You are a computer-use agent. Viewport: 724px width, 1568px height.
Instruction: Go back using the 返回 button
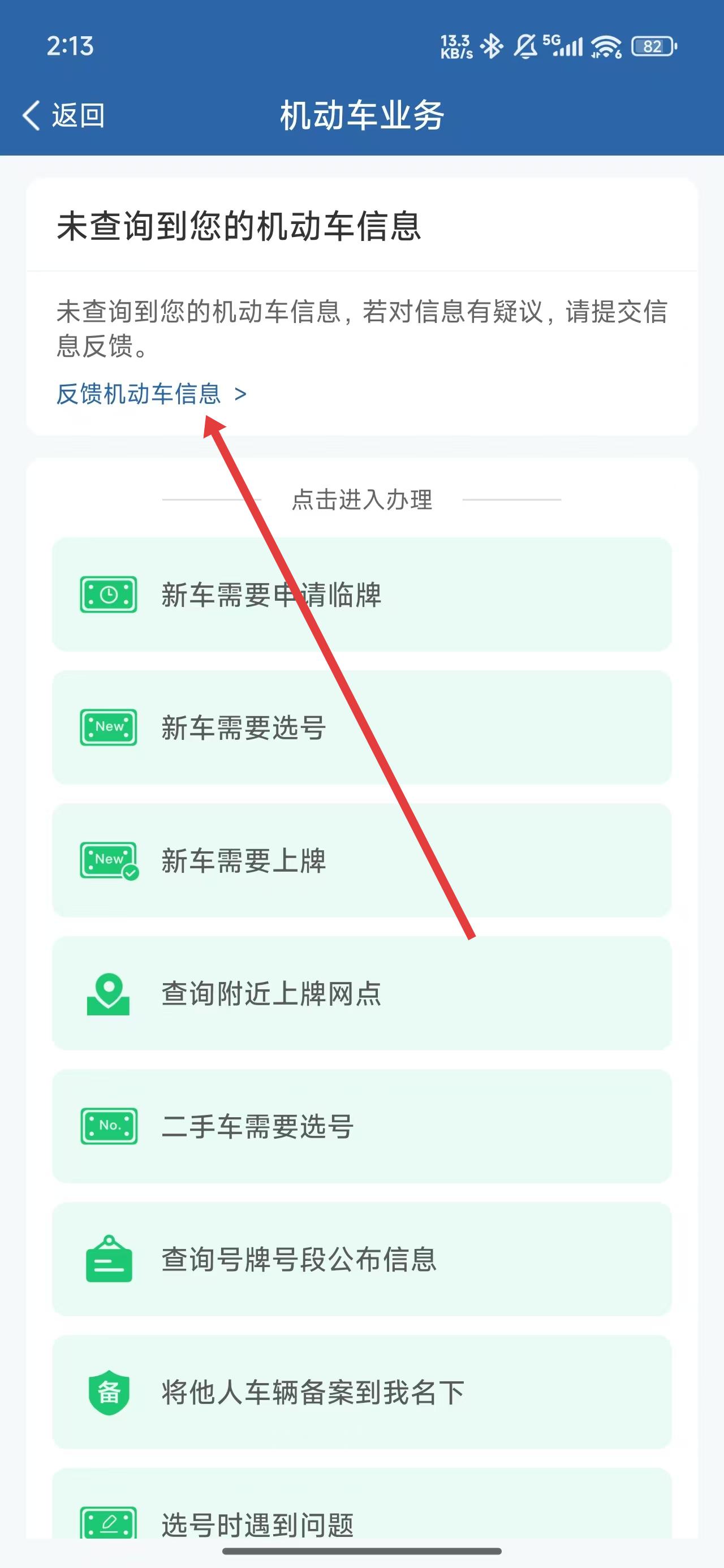(63, 115)
